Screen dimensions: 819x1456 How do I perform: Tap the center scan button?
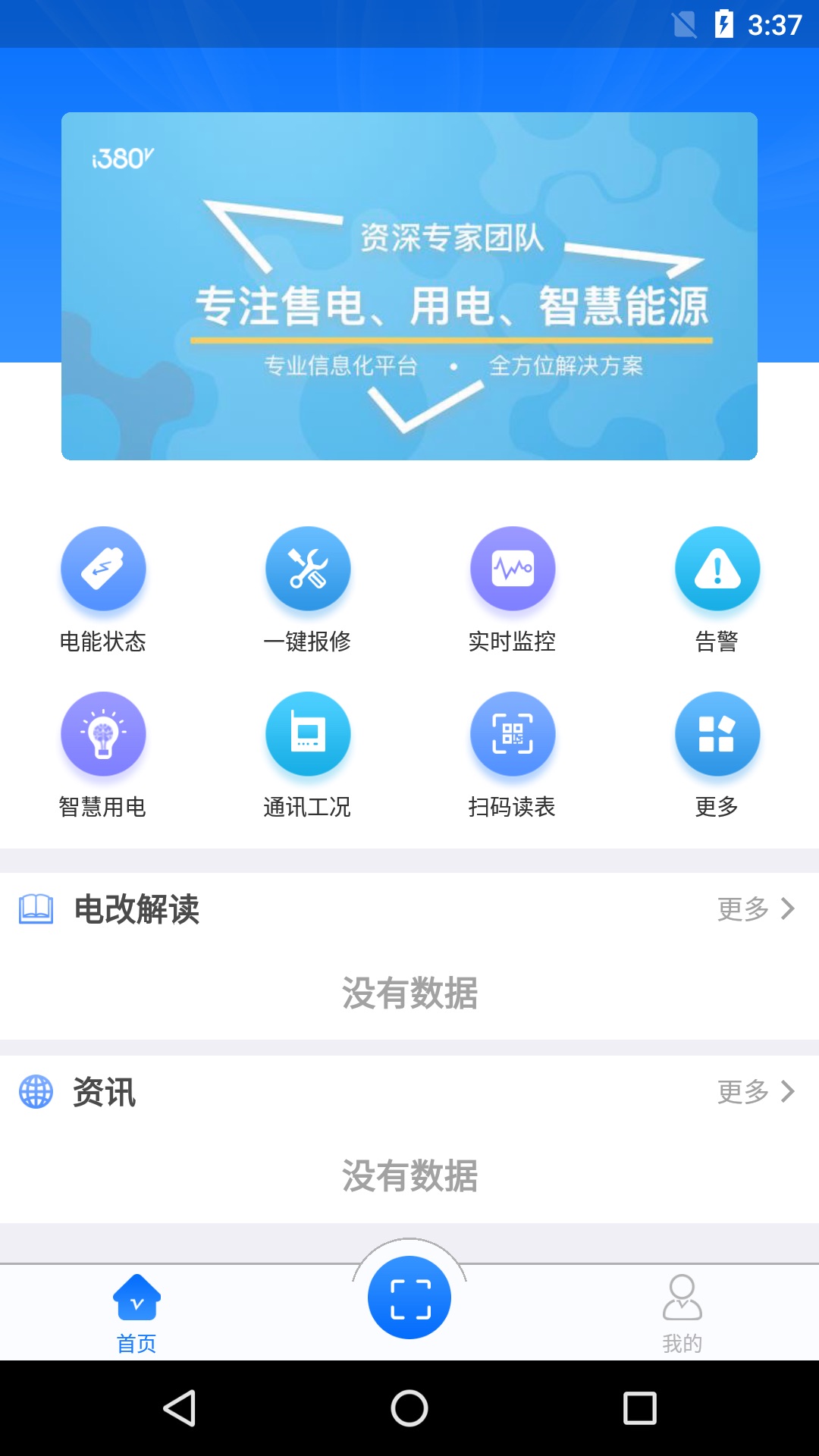pyautogui.click(x=409, y=1298)
